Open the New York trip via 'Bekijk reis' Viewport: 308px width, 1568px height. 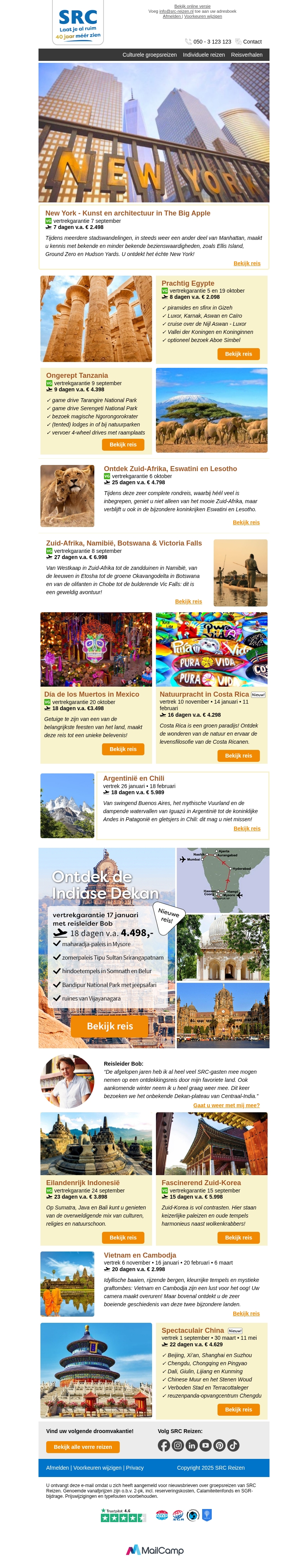click(x=247, y=264)
